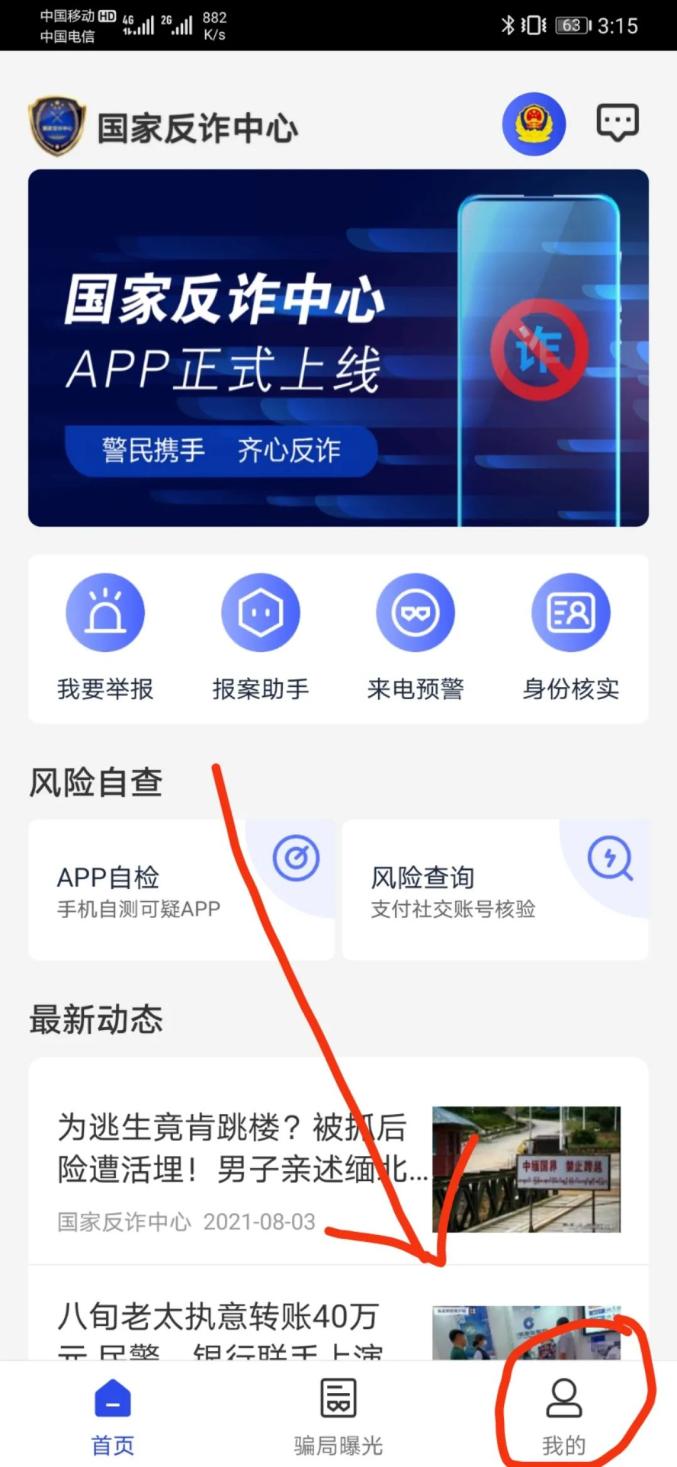Viewport: 677px width, 1467px height.
Task: Open the 国家反诈中心 APP上线 banner
Action: 338,347
